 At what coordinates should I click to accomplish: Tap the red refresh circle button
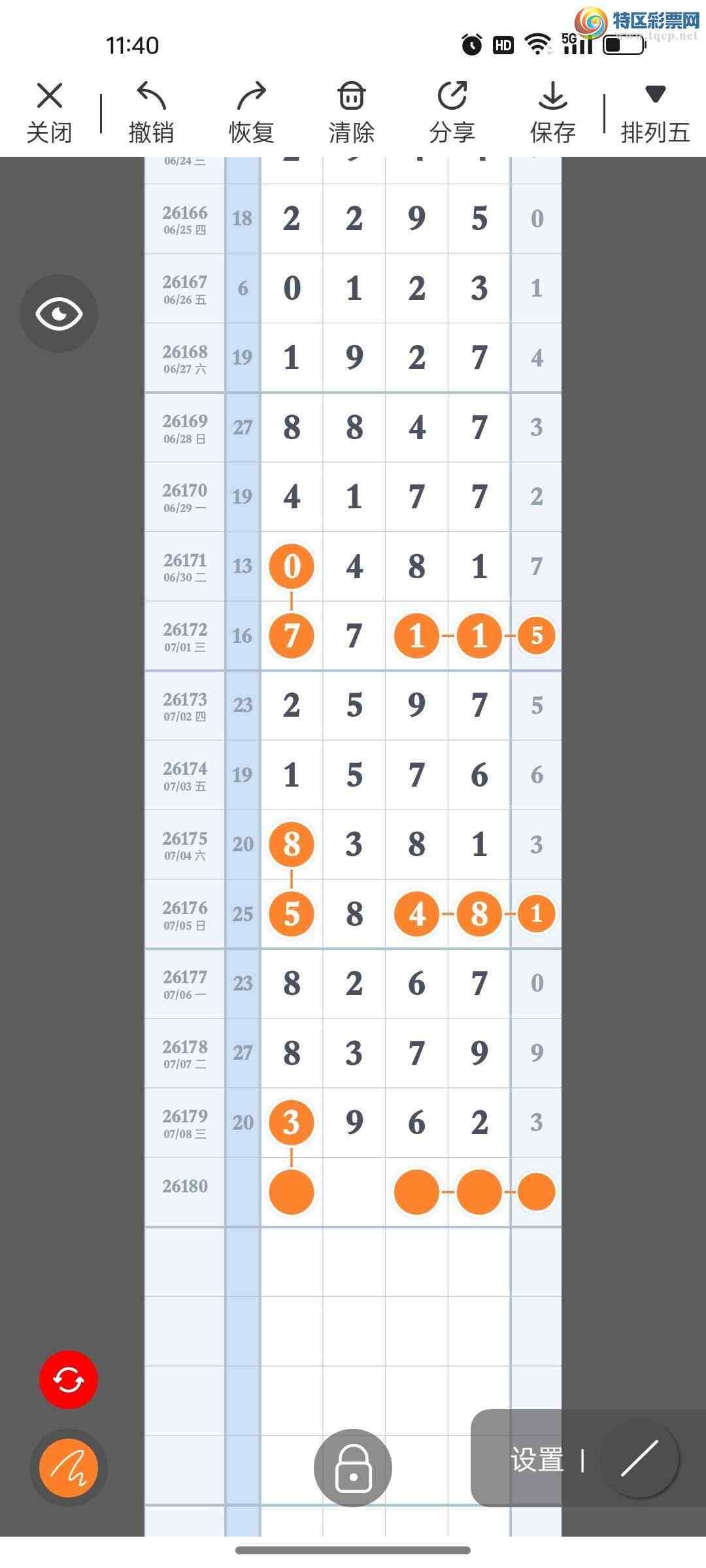coord(69,1379)
